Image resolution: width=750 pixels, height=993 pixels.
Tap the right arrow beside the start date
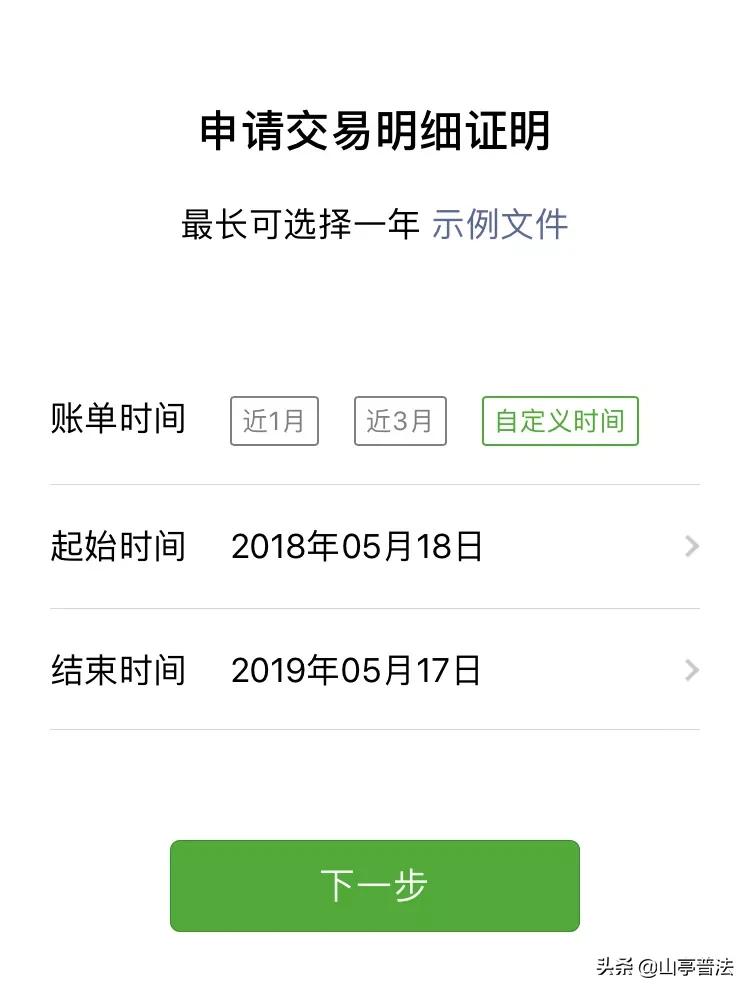(691, 546)
